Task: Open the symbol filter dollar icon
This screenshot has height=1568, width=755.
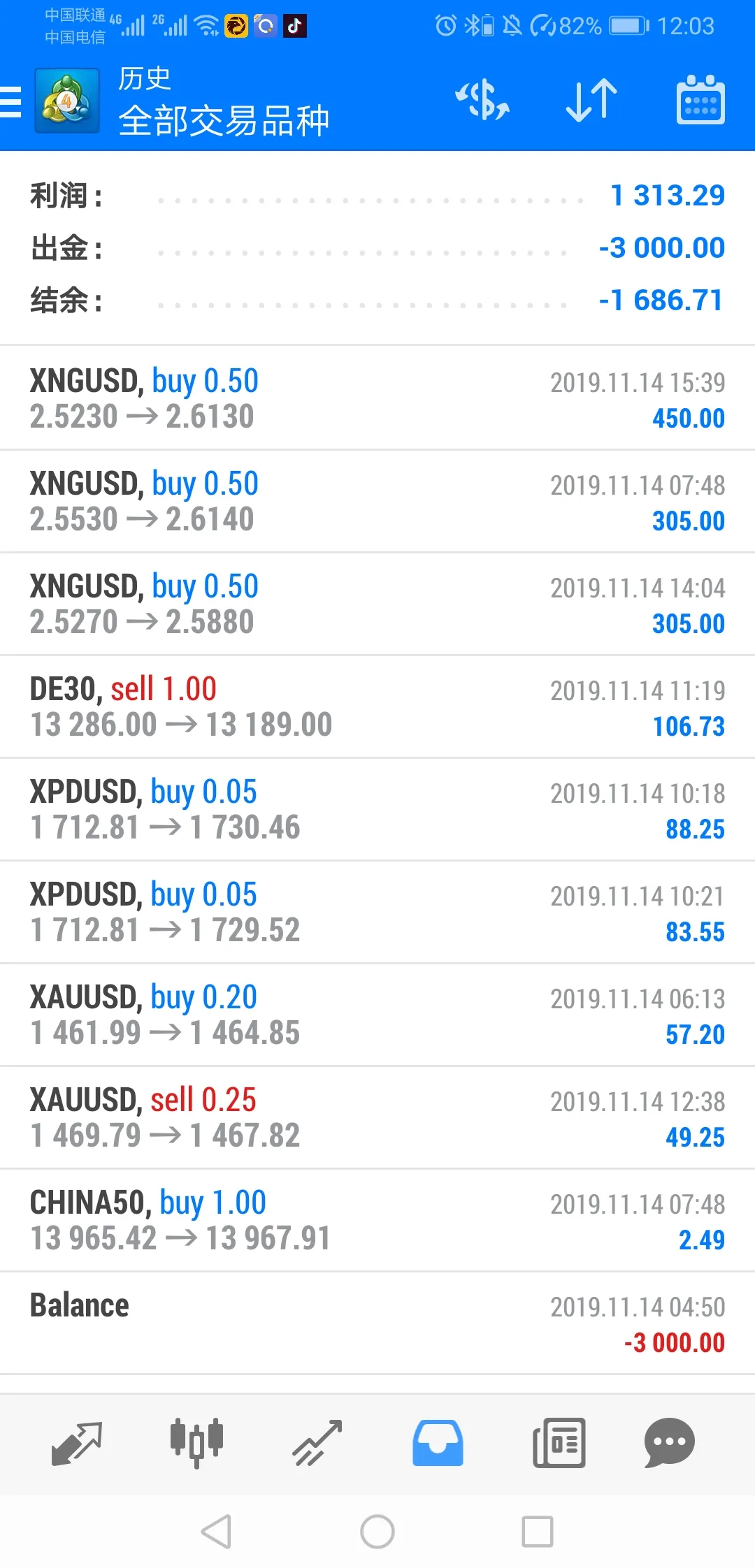Action: tap(482, 100)
